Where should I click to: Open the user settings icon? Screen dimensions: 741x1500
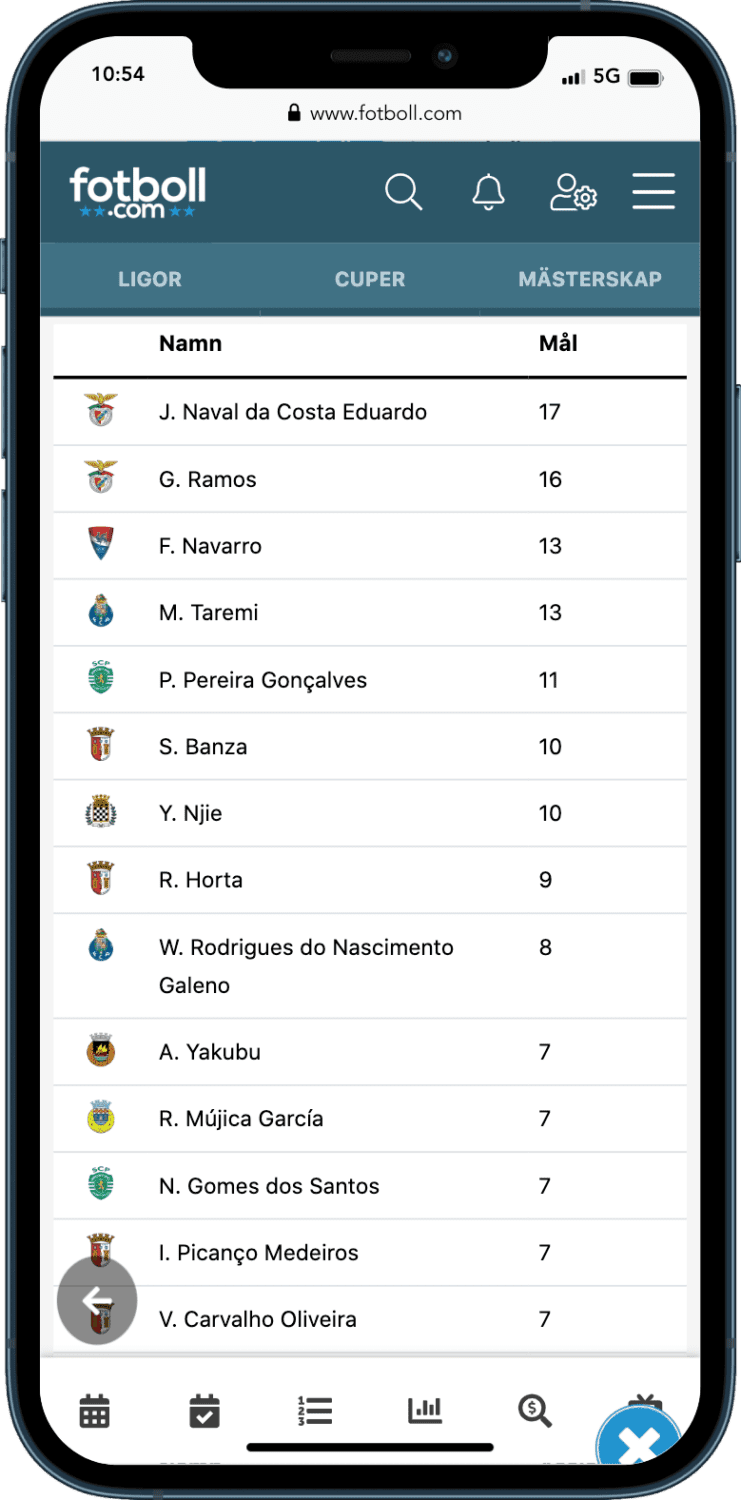coord(573,192)
